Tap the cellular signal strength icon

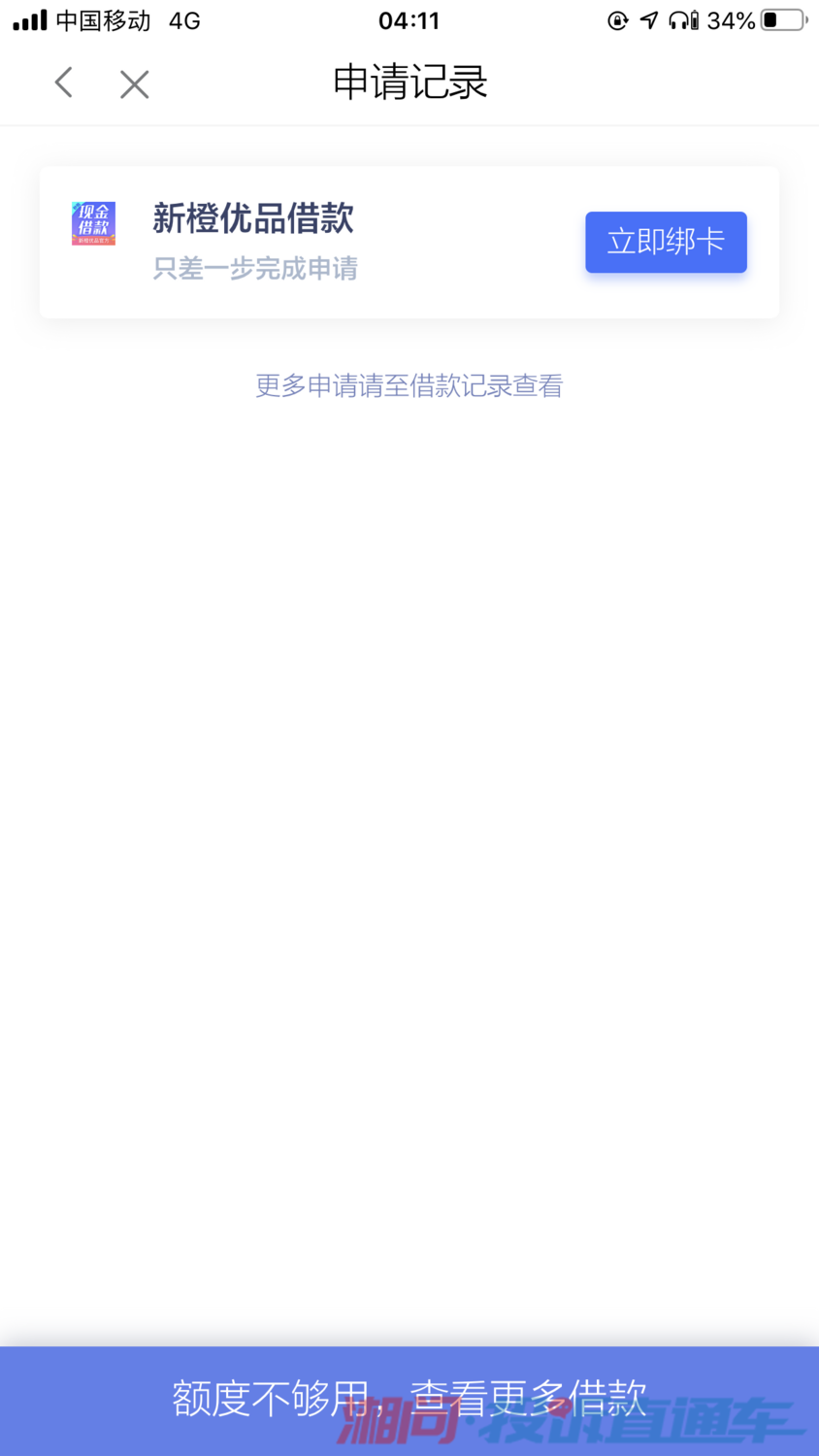point(30,18)
